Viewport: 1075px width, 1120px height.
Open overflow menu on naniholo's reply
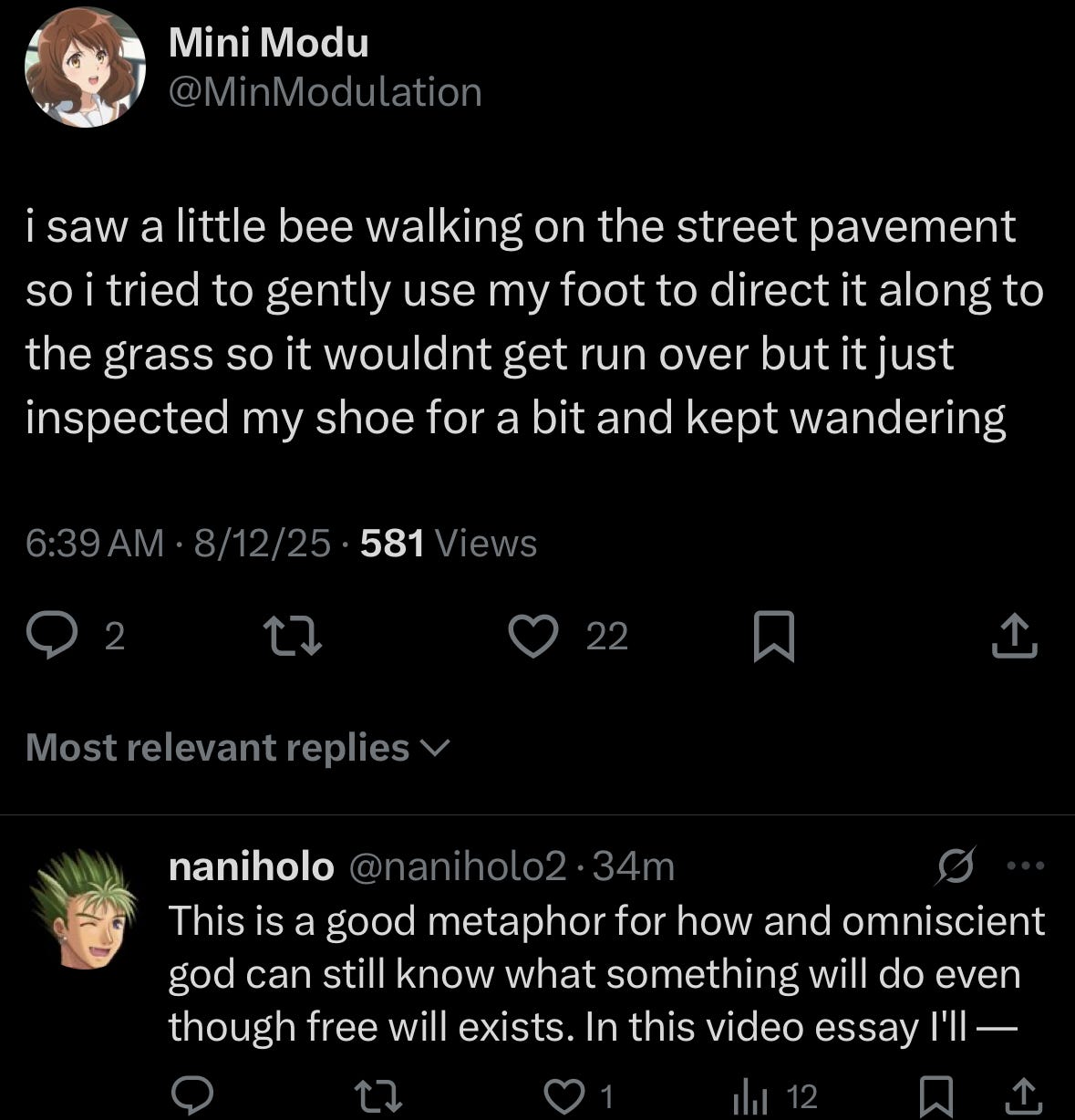tap(1024, 866)
